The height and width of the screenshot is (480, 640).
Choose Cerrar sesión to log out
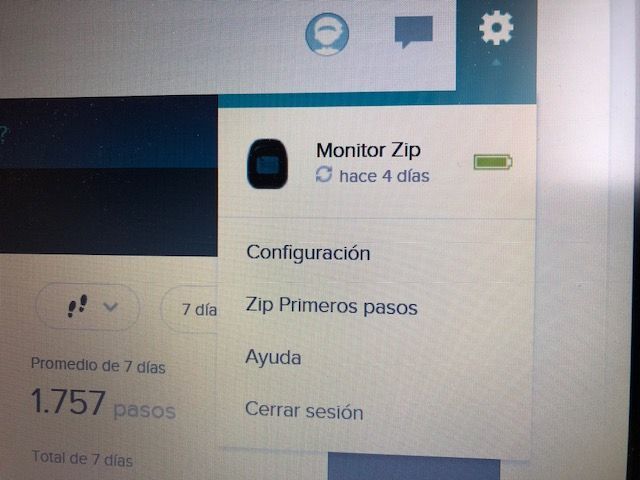(304, 411)
